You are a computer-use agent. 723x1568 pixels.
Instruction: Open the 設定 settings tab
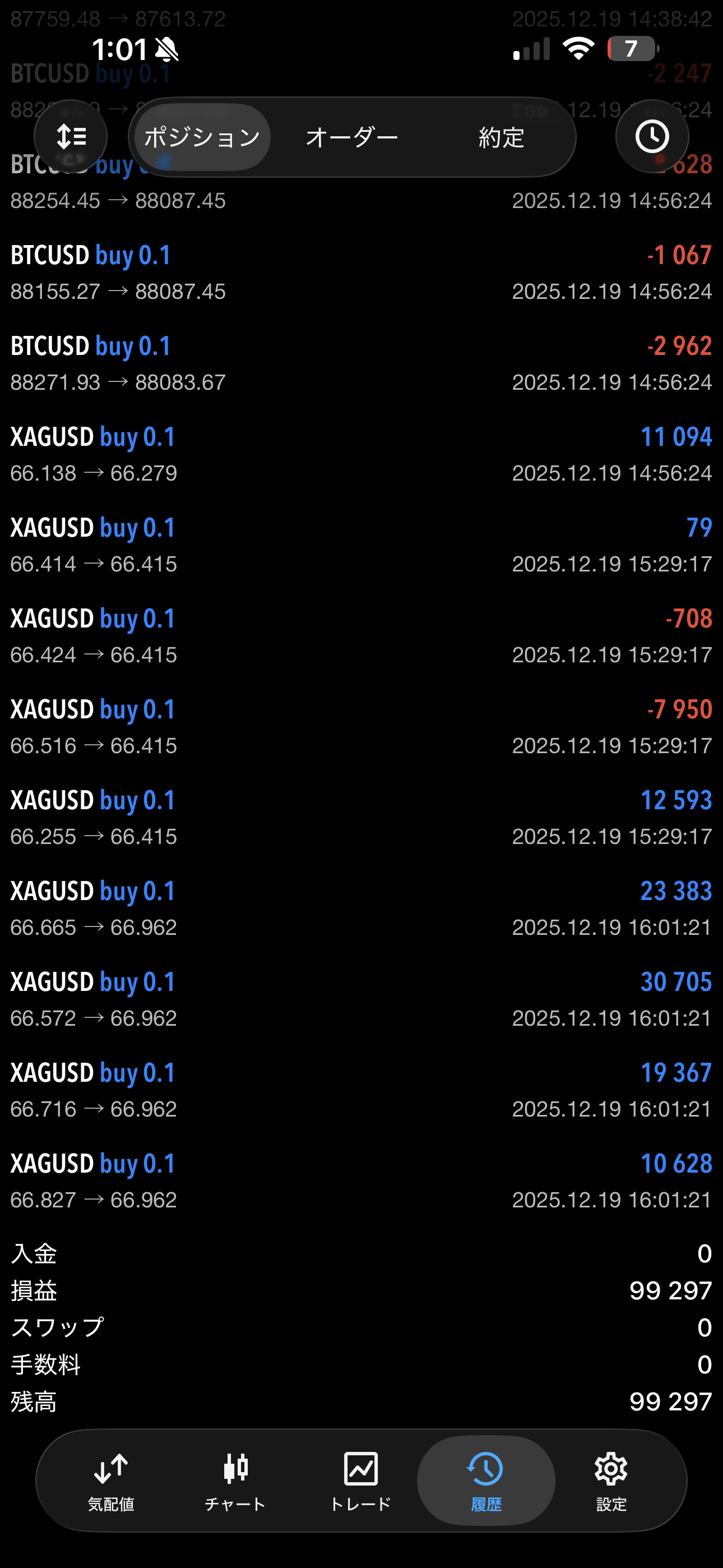[611, 1481]
